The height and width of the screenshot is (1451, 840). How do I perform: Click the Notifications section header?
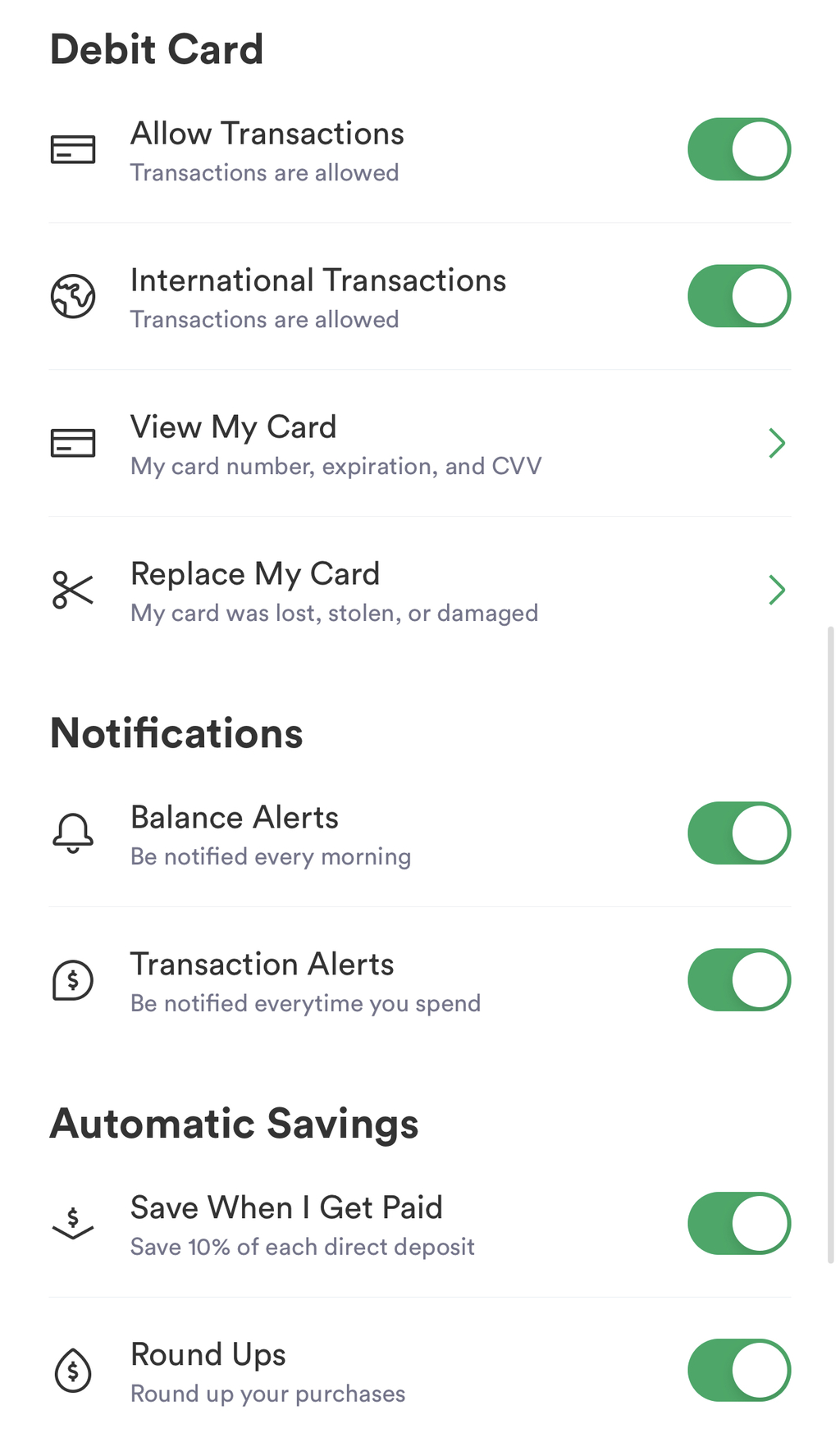click(176, 734)
